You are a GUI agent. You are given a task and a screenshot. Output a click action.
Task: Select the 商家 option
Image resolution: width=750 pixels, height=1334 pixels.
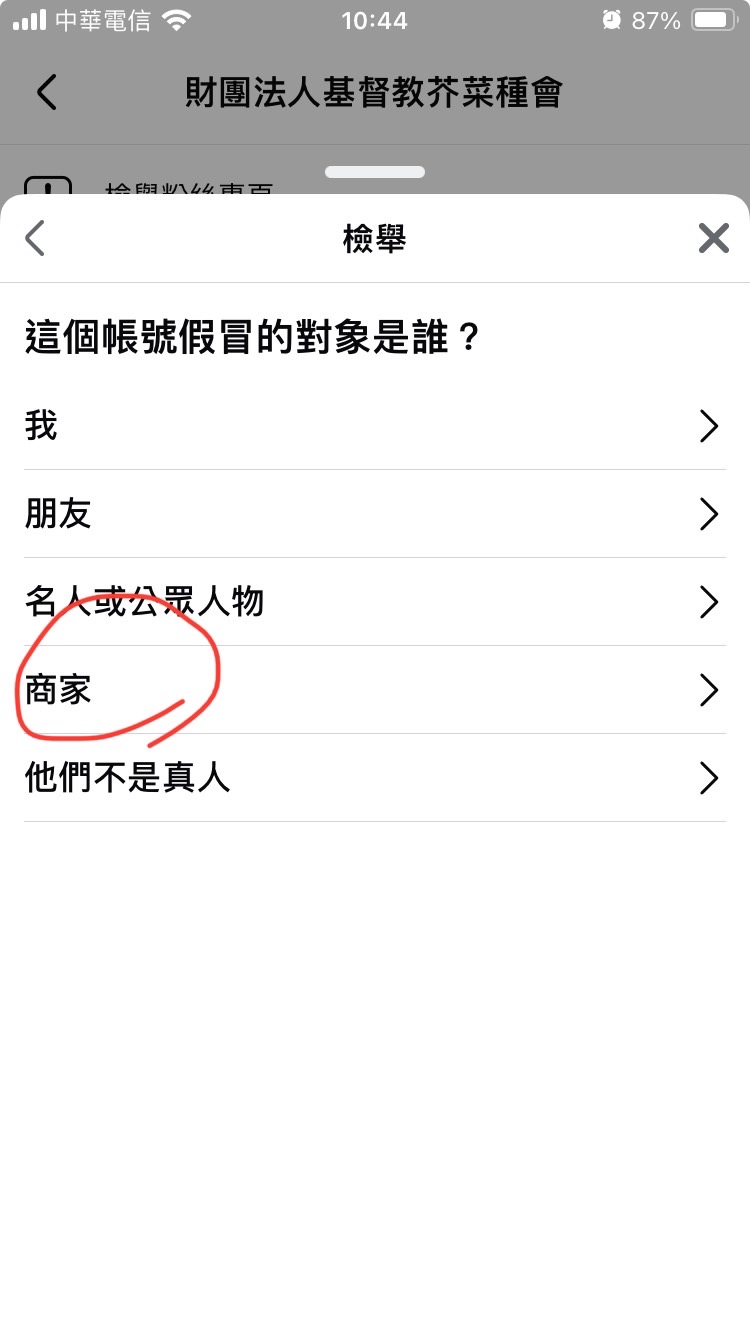point(374,690)
